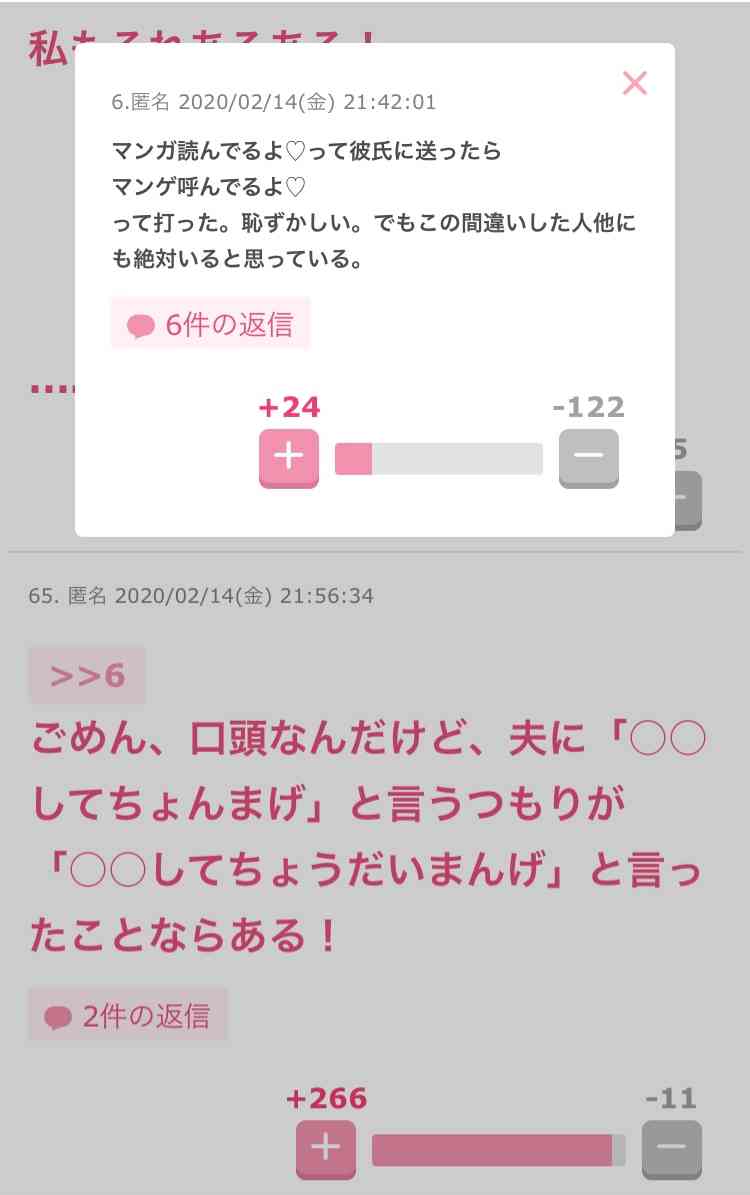Close the comment 6 popup

[x=635, y=83]
